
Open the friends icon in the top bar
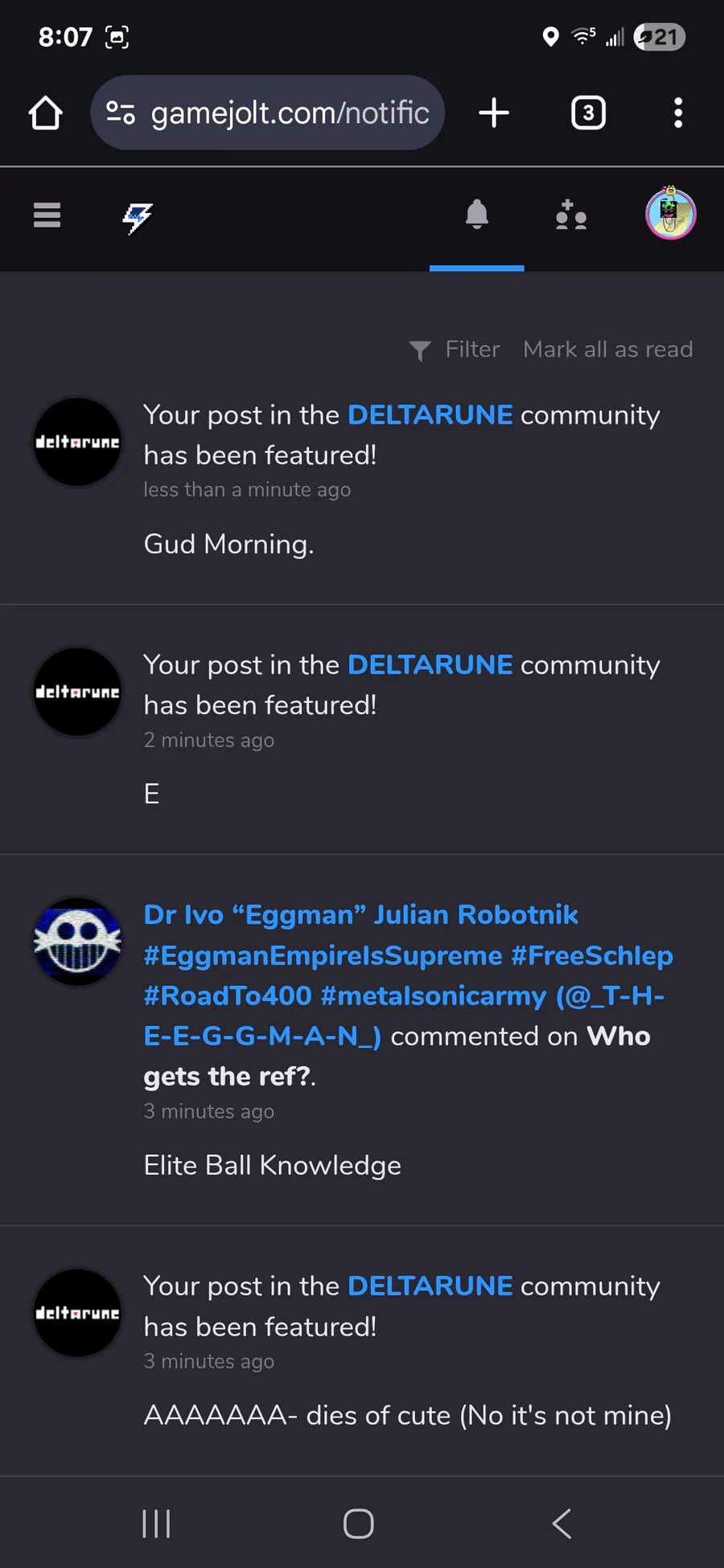571,215
